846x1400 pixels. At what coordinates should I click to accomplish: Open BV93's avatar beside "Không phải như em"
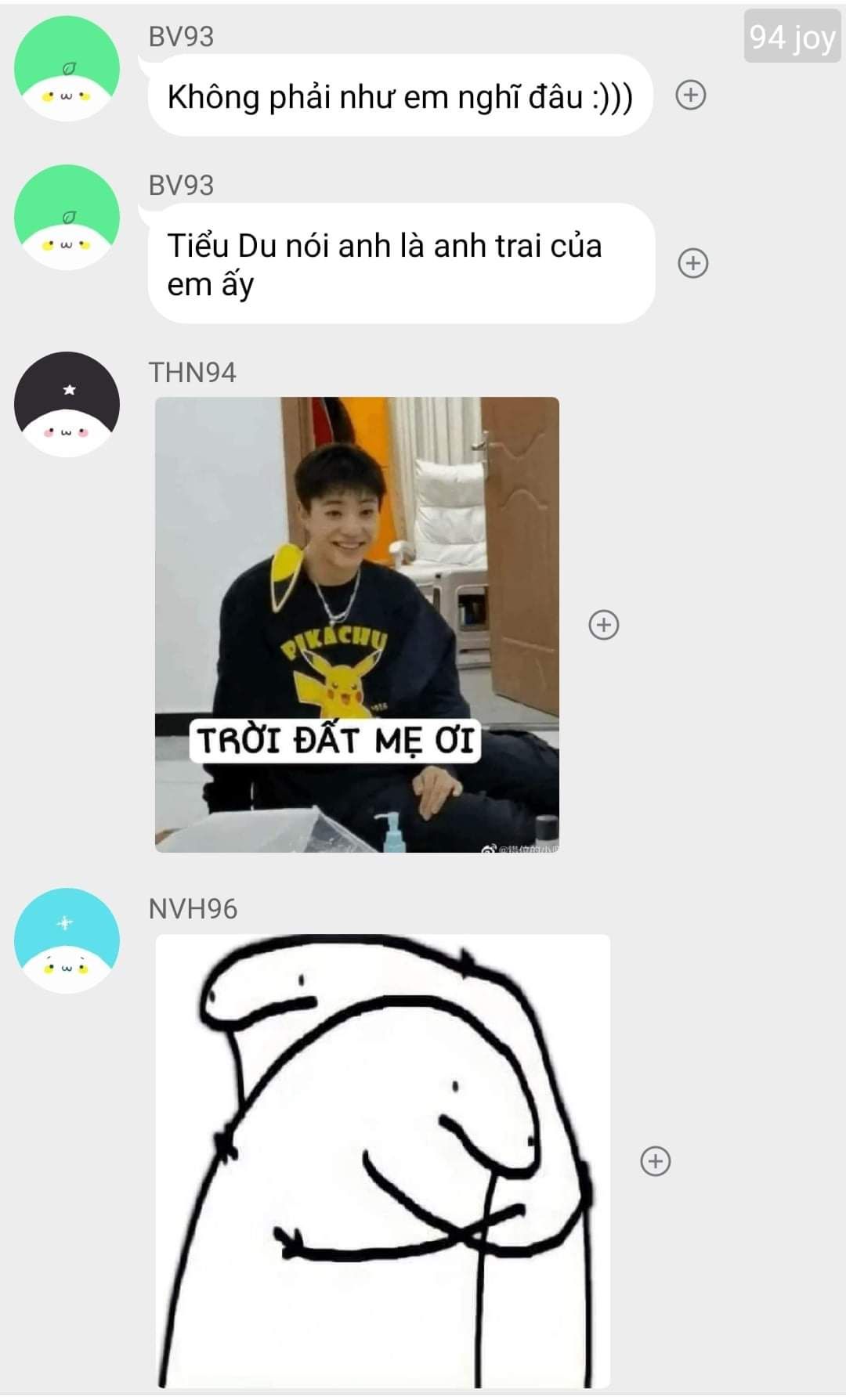coord(67,68)
